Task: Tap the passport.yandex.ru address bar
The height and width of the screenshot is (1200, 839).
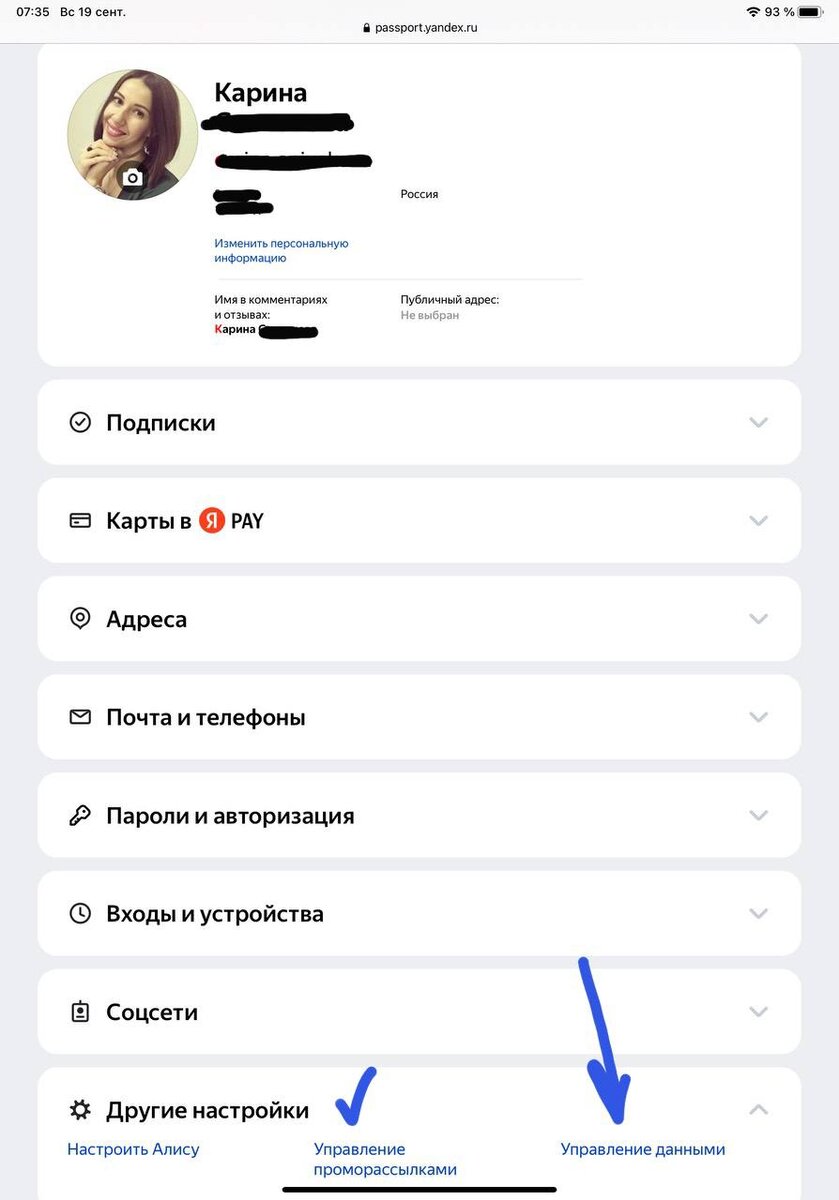Action: tap(419, 27)
